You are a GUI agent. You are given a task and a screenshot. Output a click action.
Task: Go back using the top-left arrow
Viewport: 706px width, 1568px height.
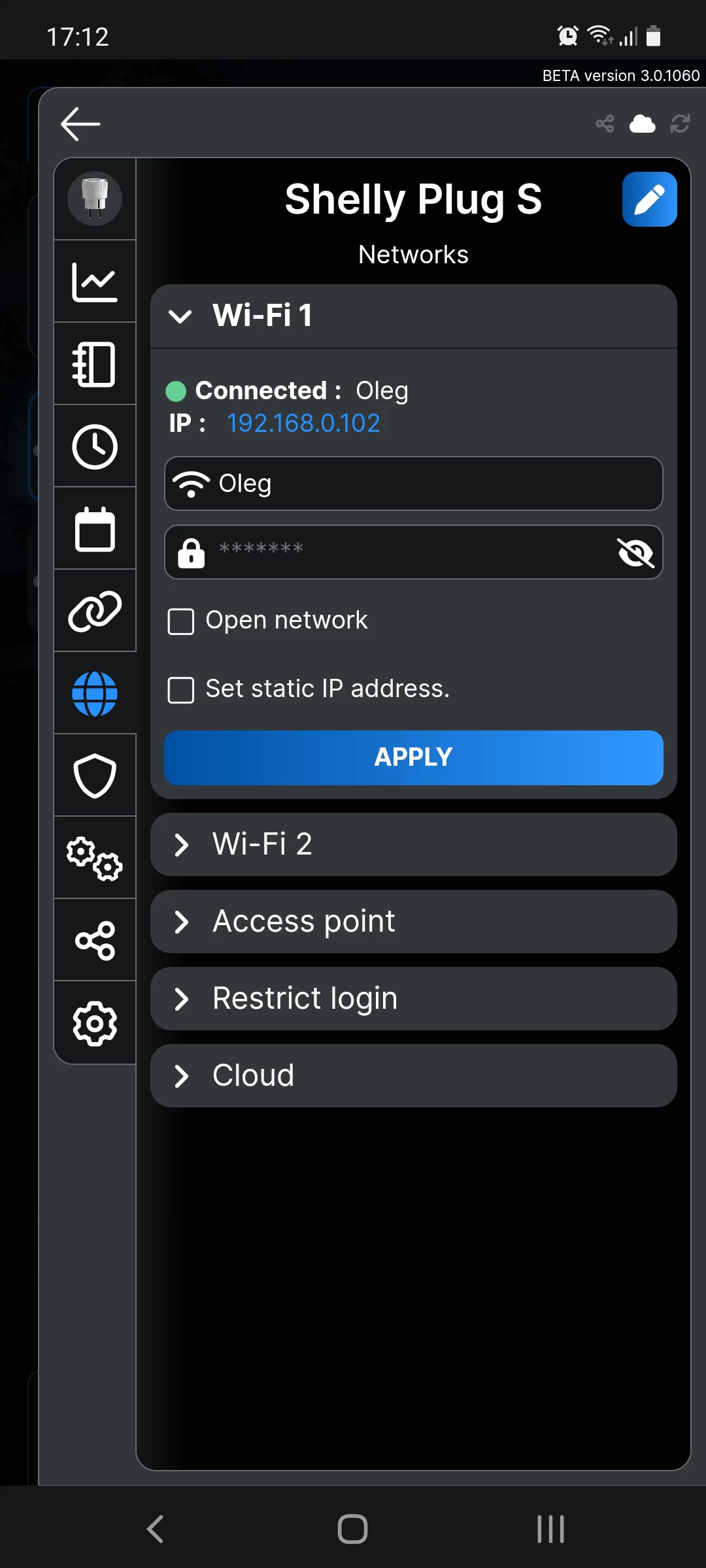coord(80,124)
